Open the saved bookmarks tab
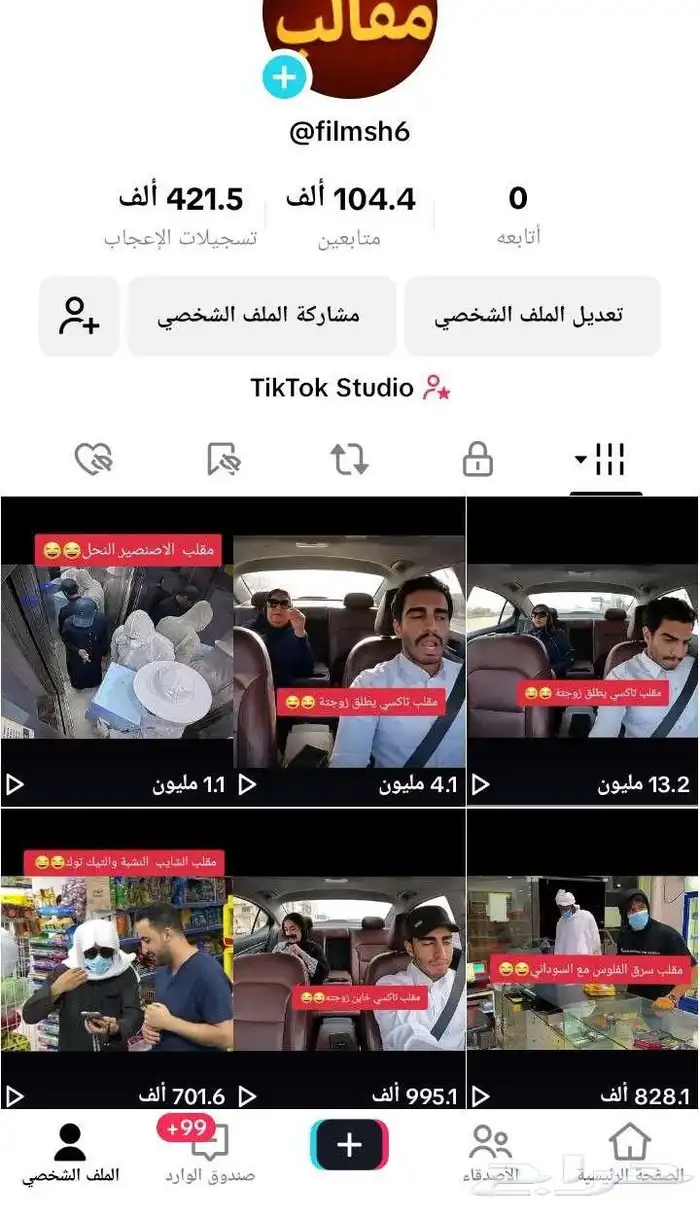This screenshot has height=1208, width=700. tap(223, 460)
